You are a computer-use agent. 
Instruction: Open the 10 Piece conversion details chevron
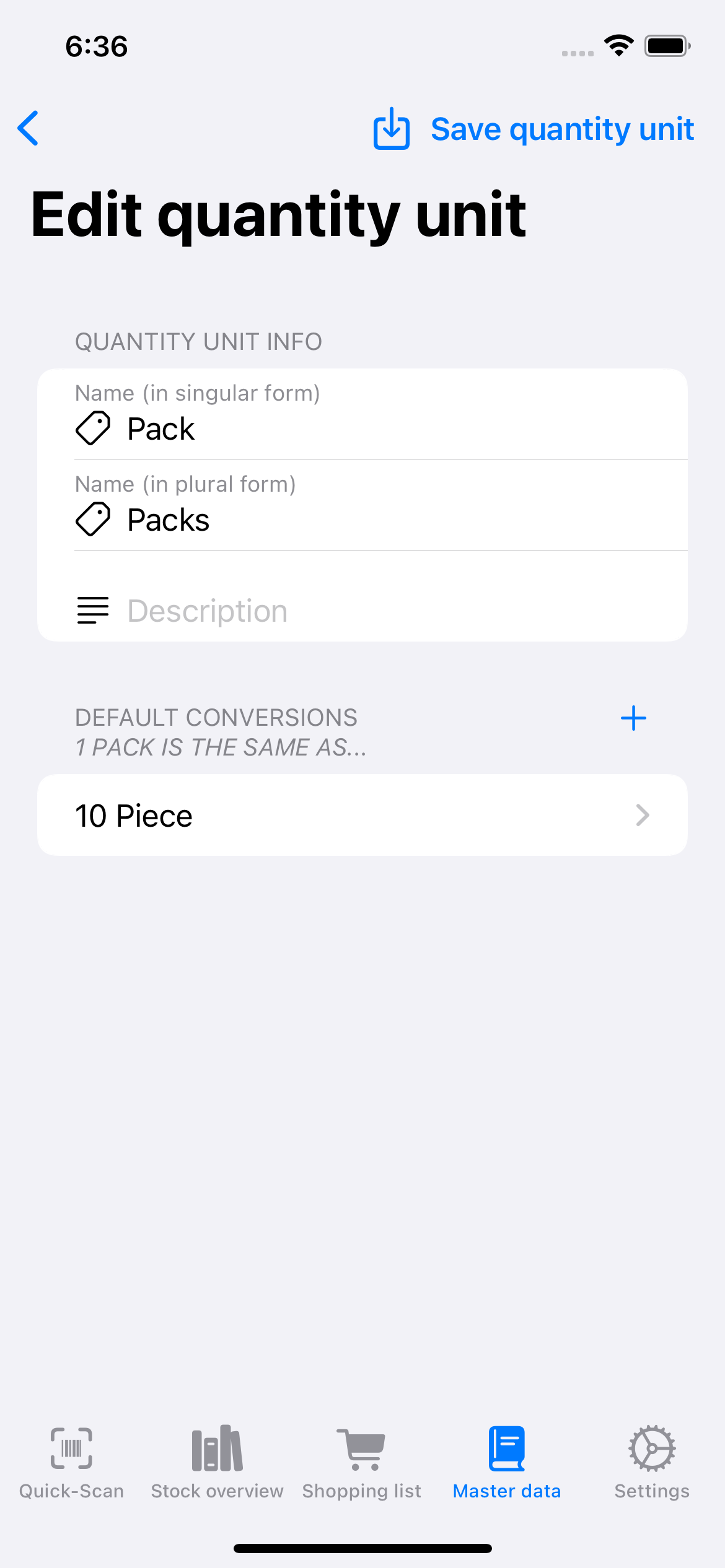click(x=643, y=815)
